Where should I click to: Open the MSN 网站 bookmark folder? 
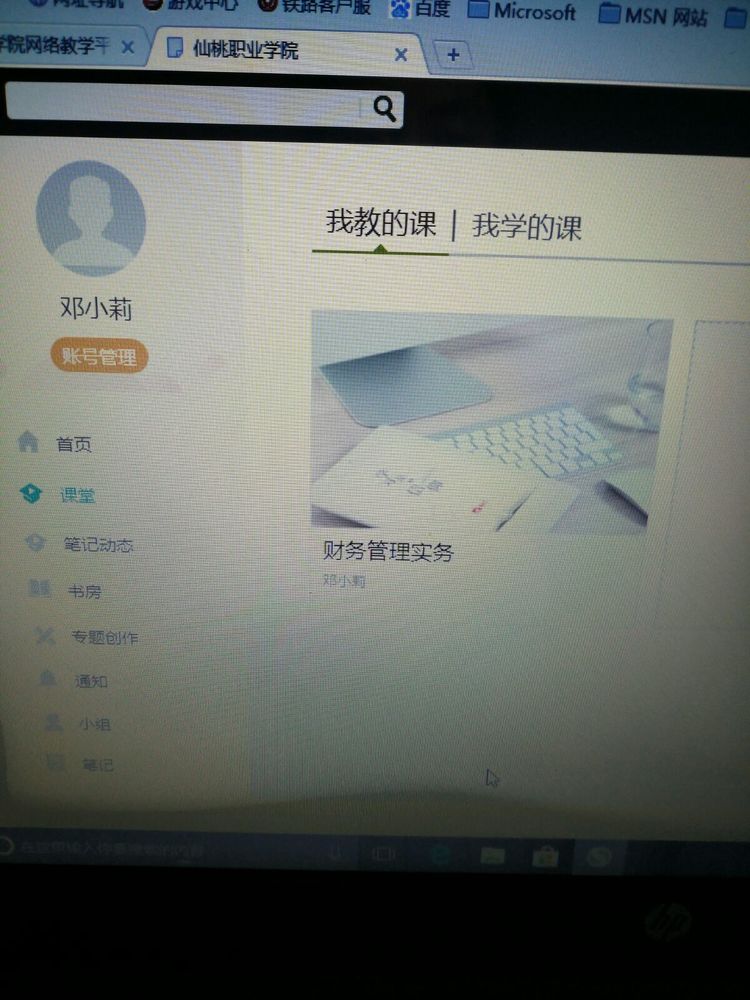pos(655,15)
